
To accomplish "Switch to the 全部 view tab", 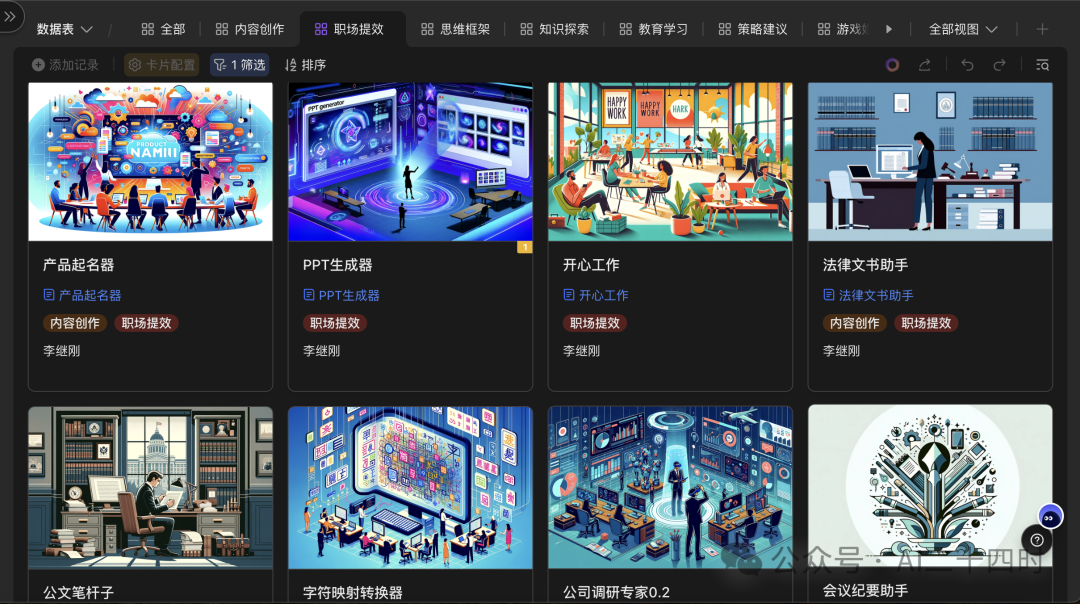I will (163, 29).
